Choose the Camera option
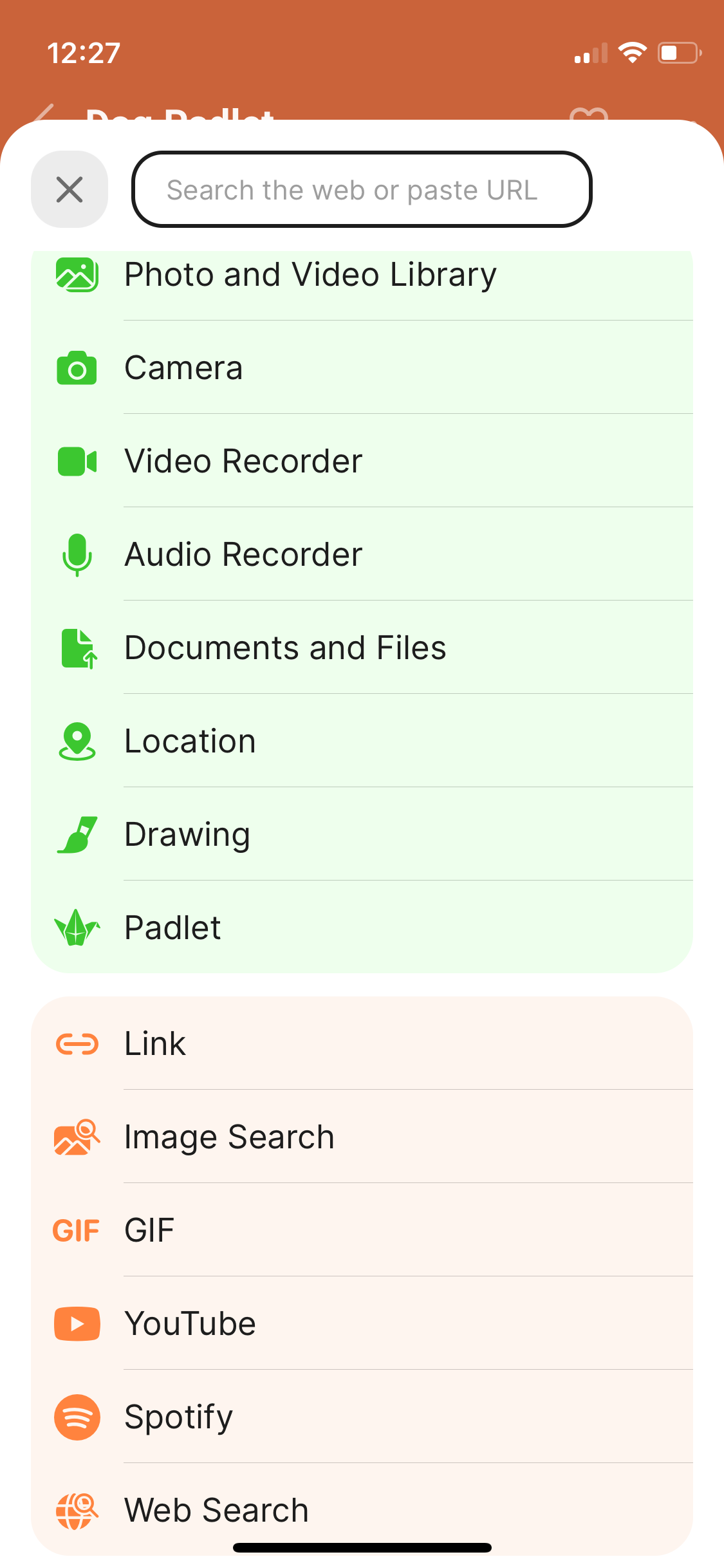This screenshot has height=1568, width=724. pyautogui.click(x=362, y=368)
